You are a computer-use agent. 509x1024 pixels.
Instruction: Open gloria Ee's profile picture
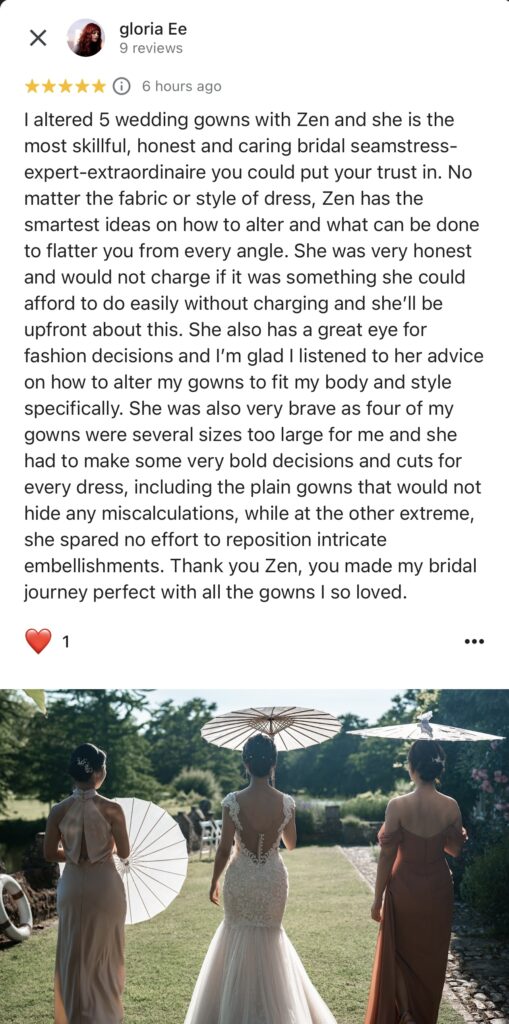86,38
